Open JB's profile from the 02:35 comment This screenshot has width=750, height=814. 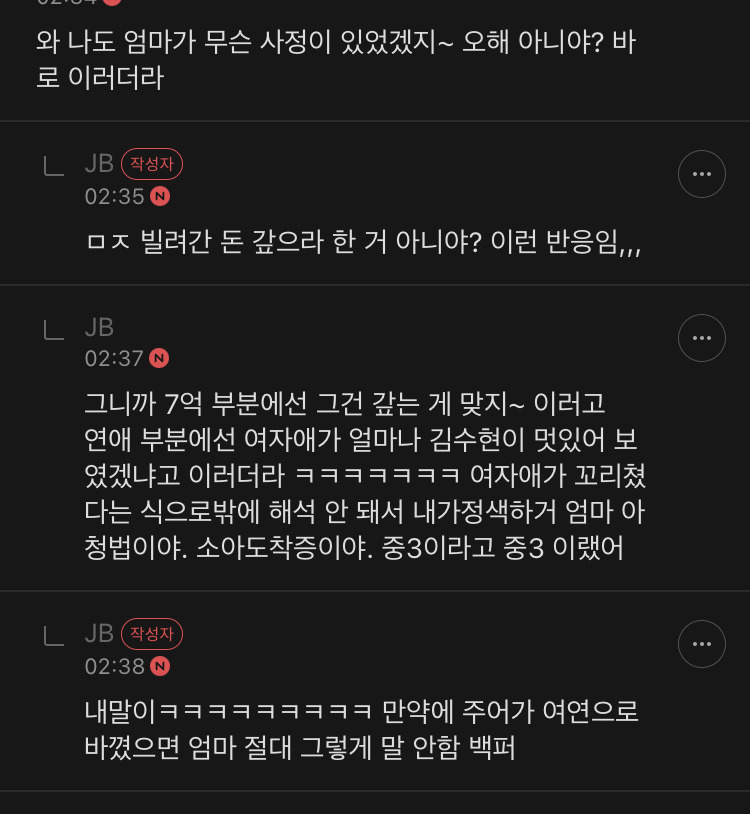click(x=99, y=163)
